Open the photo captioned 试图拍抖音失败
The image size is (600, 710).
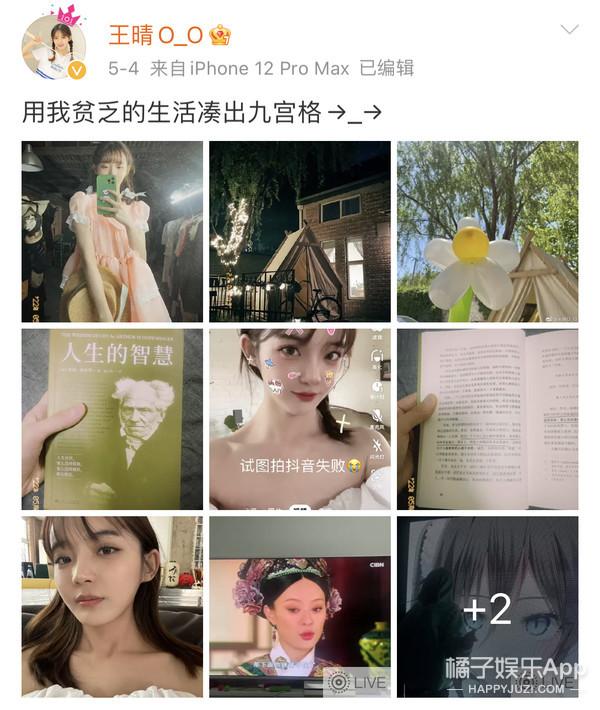click(x=300, y=419)
